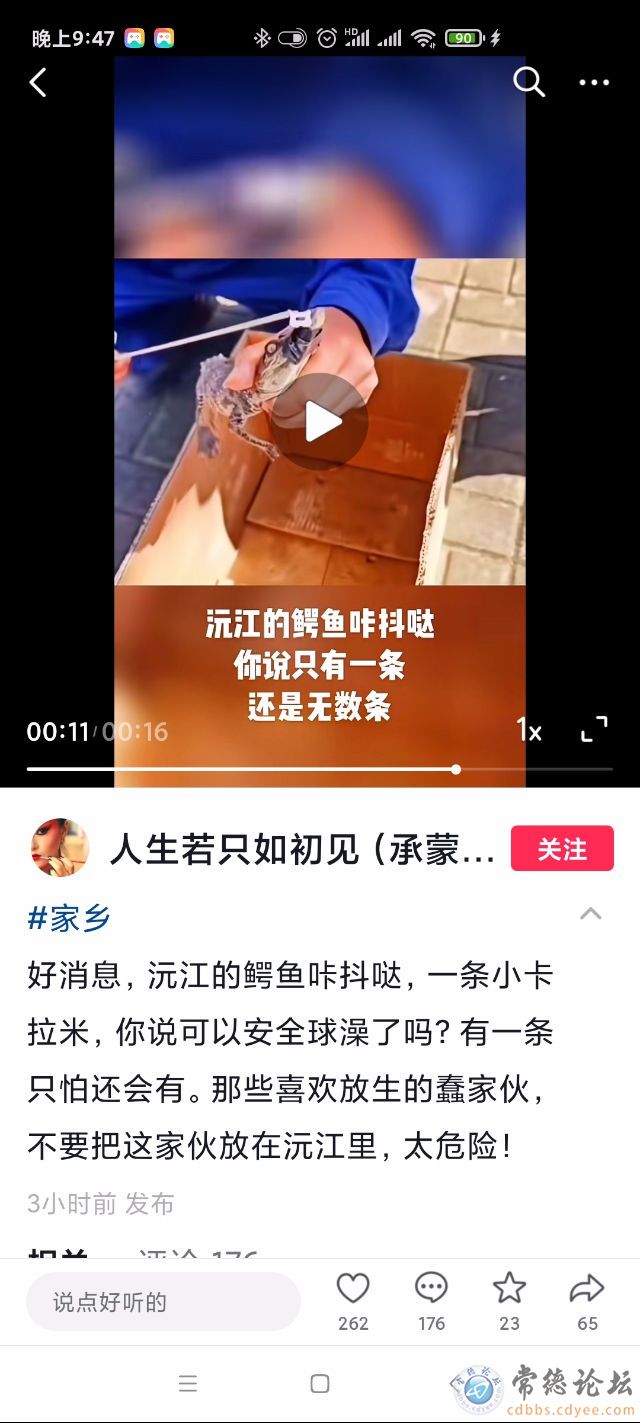Go back using the top-left arrow
The height and width of the screenshot is (1423, 640).
[x=38, y=82]
